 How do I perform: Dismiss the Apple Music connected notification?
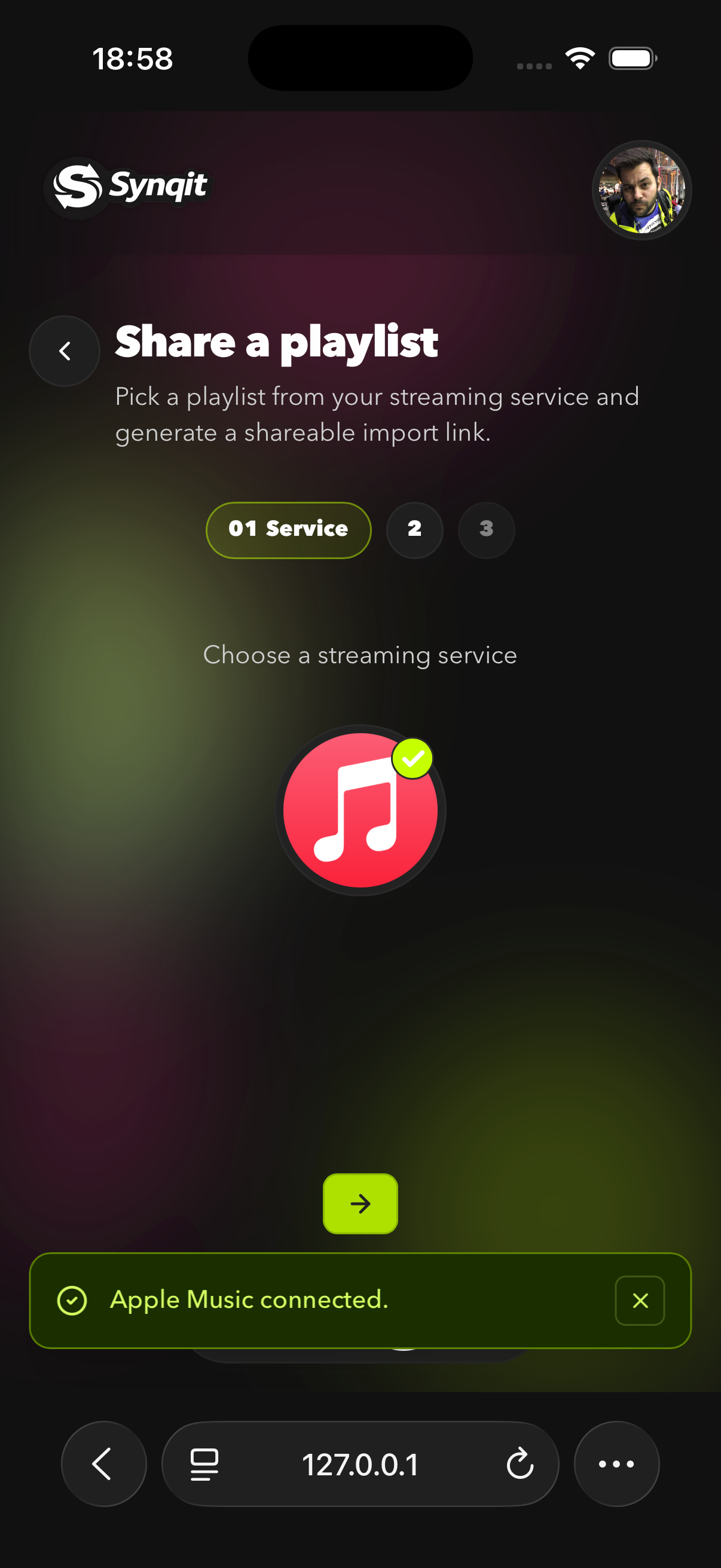(x=640, y=1300)
